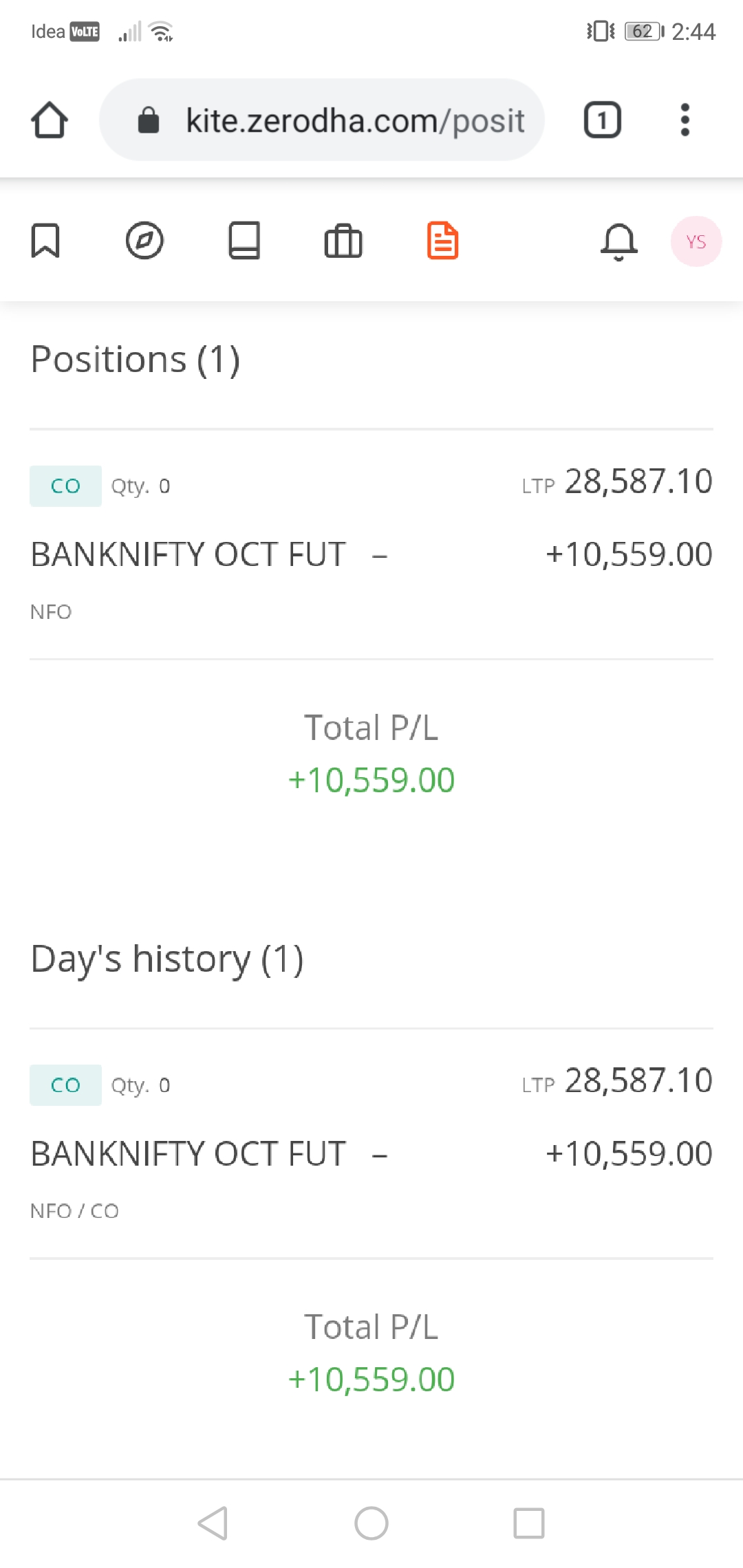Open the browser overflow menu
The height and width of the screenshot is (1568, 743).
685,120
